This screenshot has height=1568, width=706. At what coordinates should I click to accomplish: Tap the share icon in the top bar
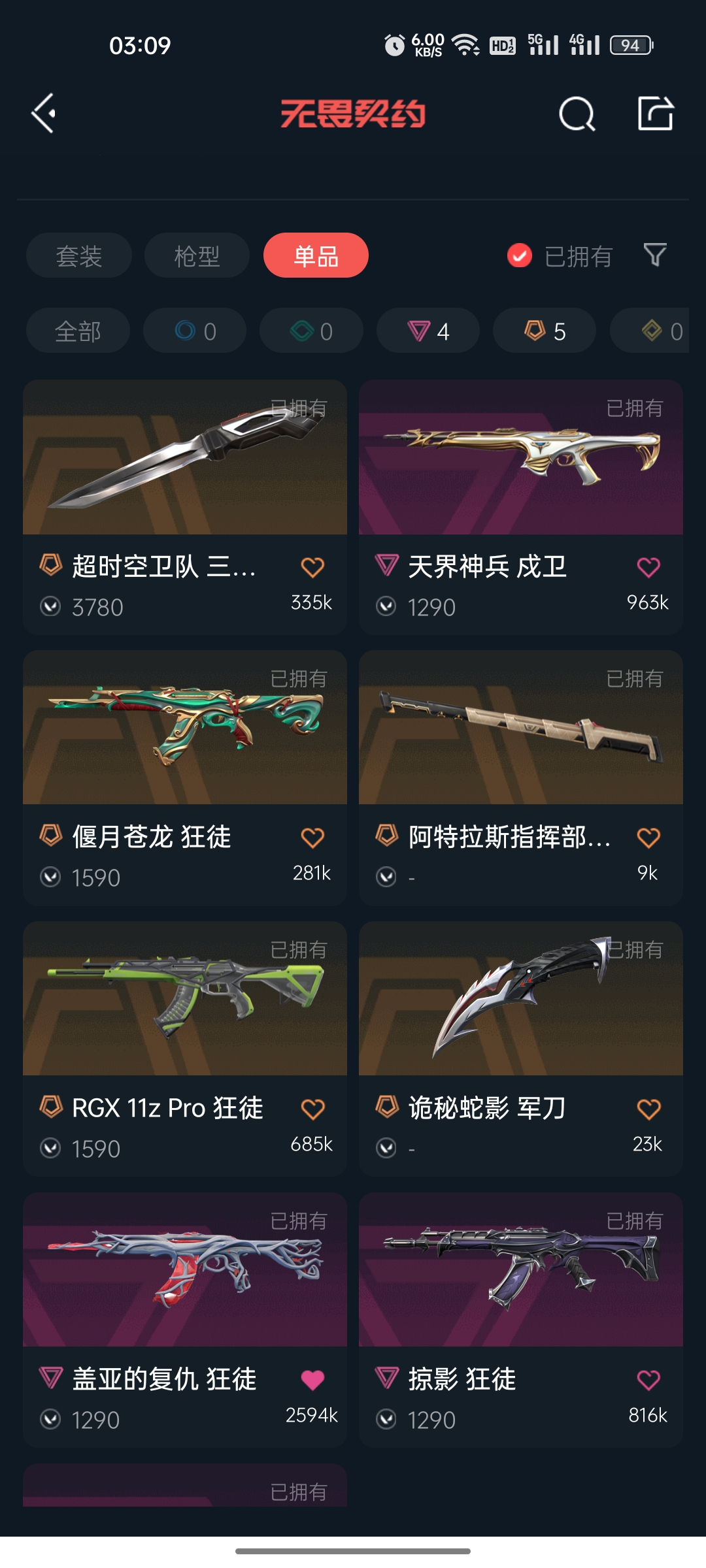(655, 114)
